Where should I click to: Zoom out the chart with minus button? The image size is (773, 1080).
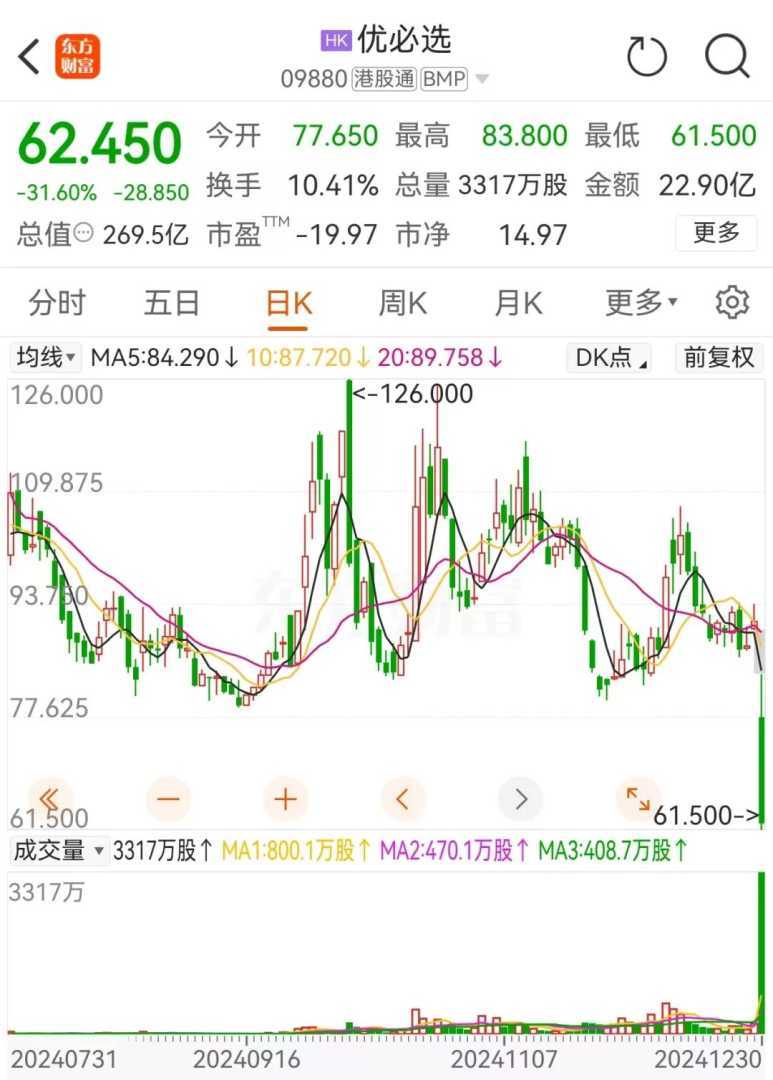click(168, 799)
